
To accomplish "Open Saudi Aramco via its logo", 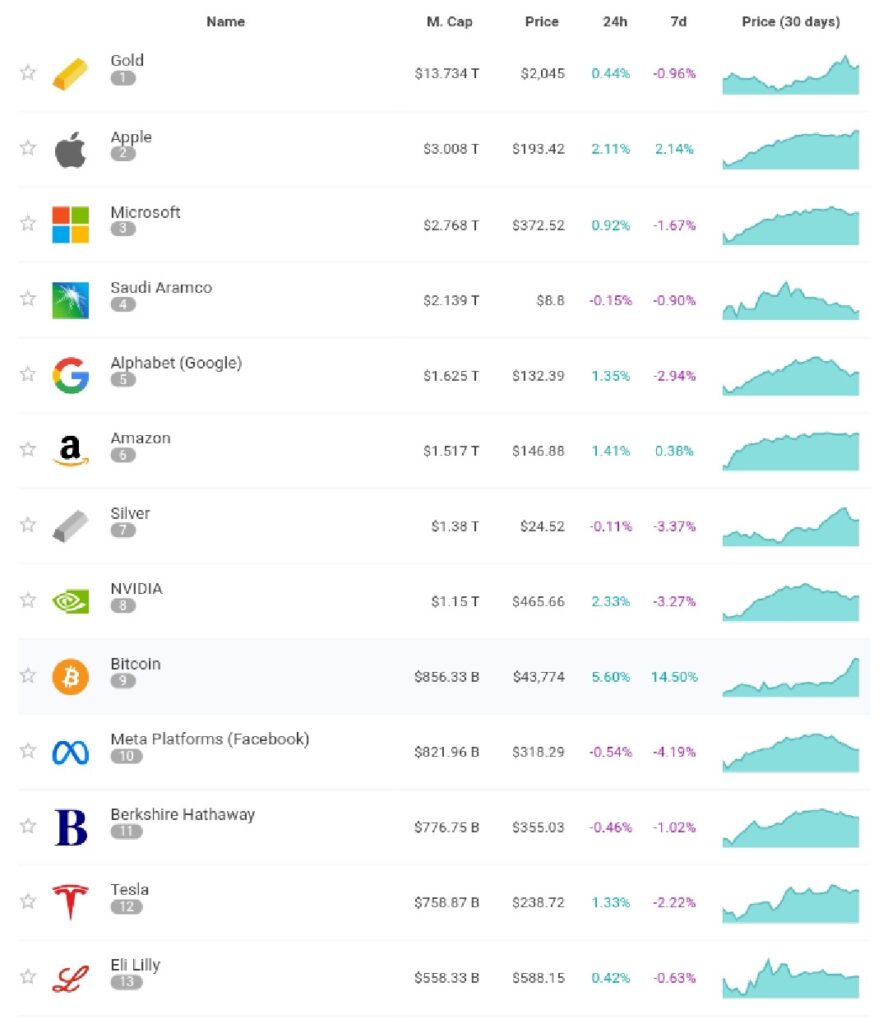I will tap(70, 299).
